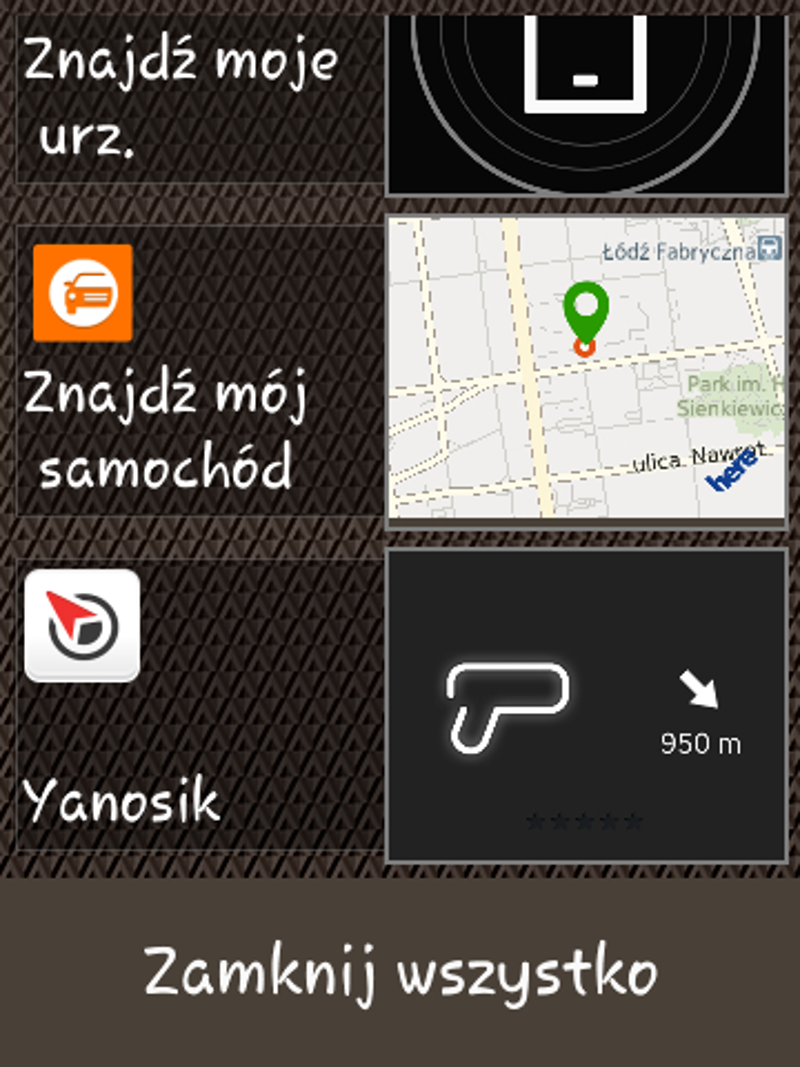Open the Yanosik app entry
This screenshot has width=800, height=1067.
(198, 704)
